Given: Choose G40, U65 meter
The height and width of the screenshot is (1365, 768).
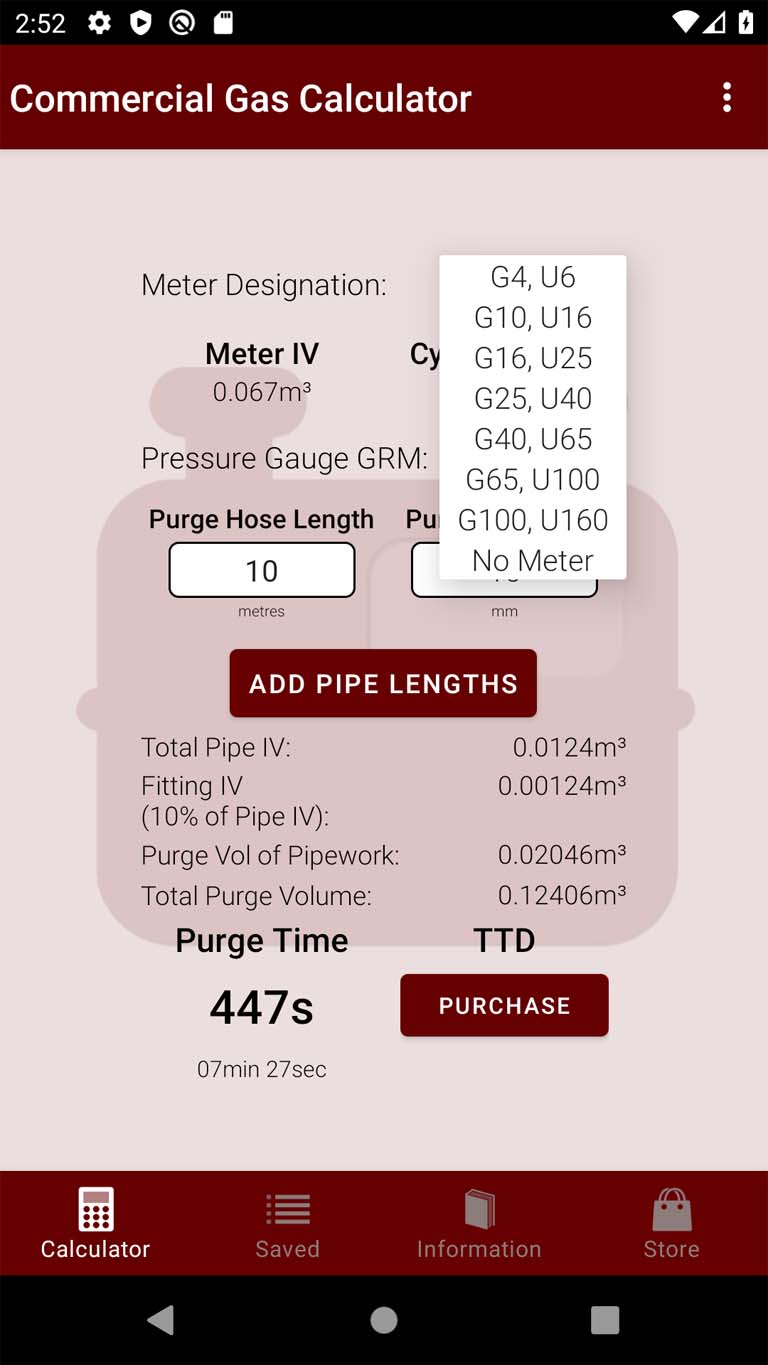Looking at the screenshot, I should [x=533, y=439].
